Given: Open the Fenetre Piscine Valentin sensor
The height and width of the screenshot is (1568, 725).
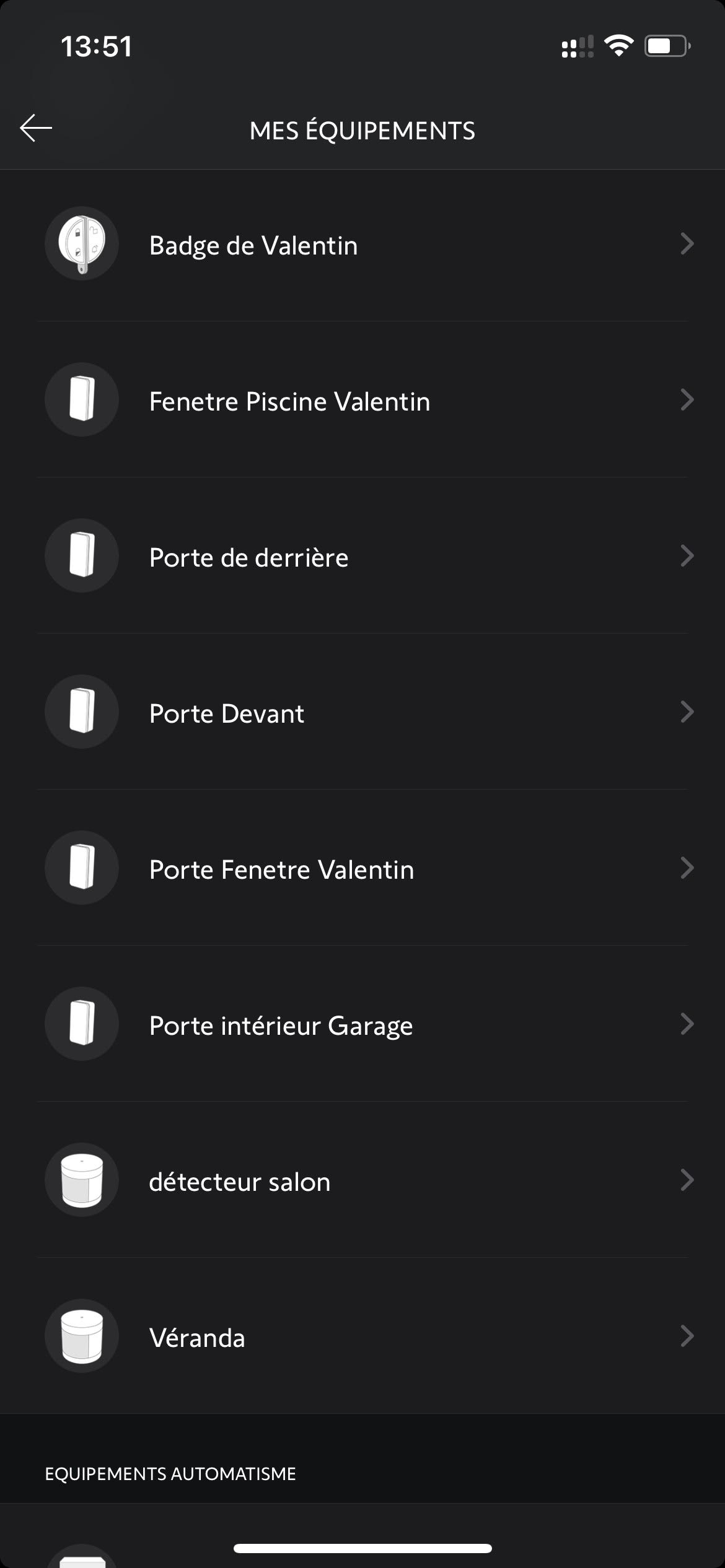Looking at the screenshot, I should pyautogui.click(x=362, y=400).
